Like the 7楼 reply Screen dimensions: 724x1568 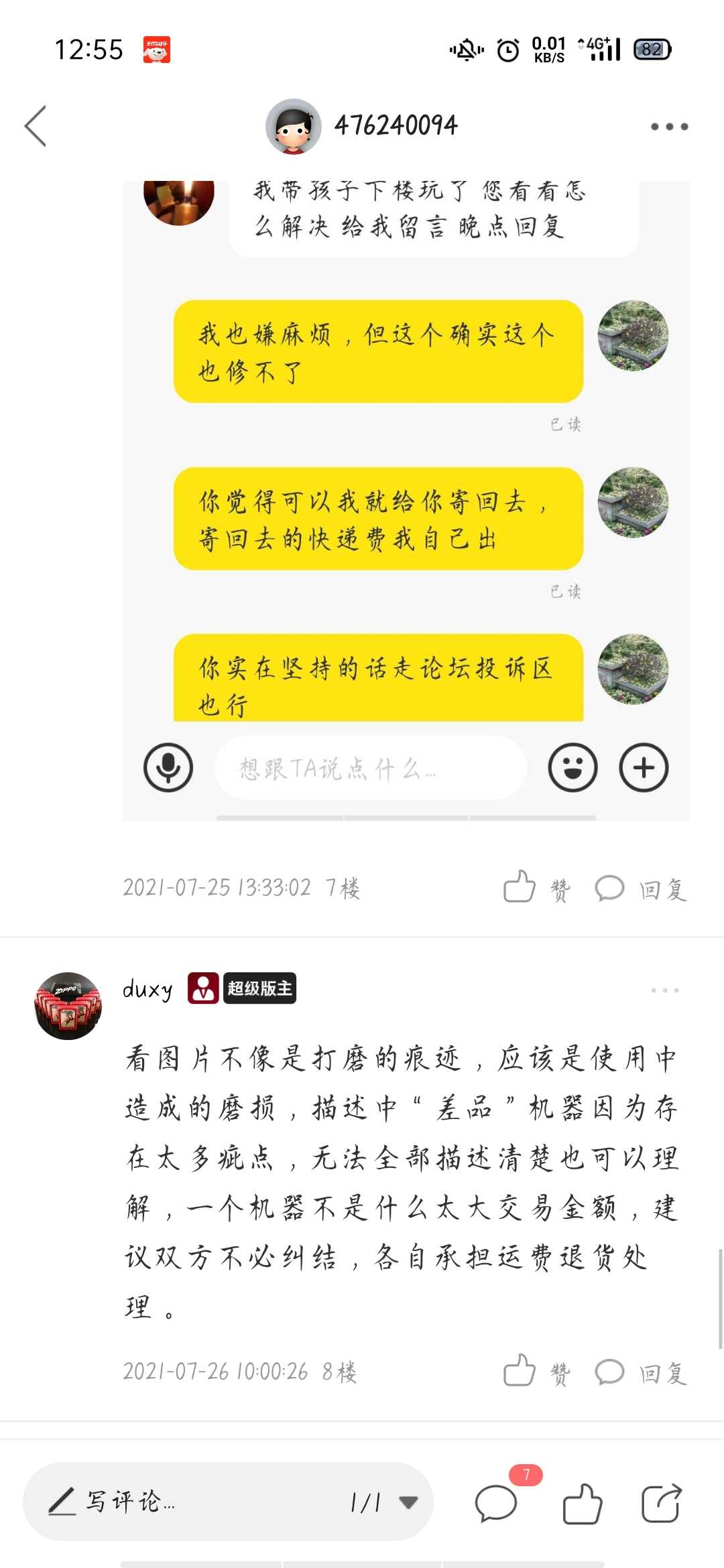point(536,888)
